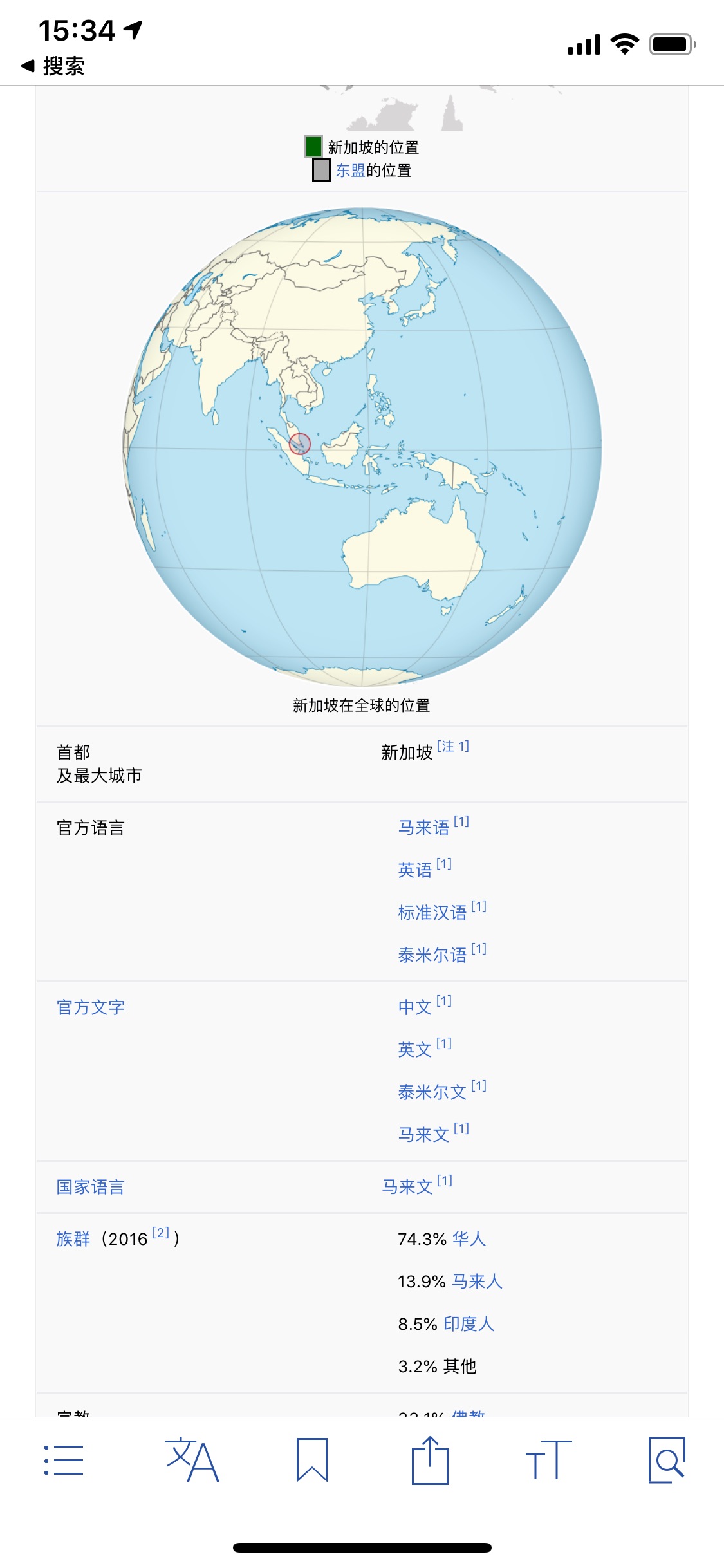This screenshot has height=1568, width=724.
Task: Open the table of contents icon
Action: point(64,1460)
